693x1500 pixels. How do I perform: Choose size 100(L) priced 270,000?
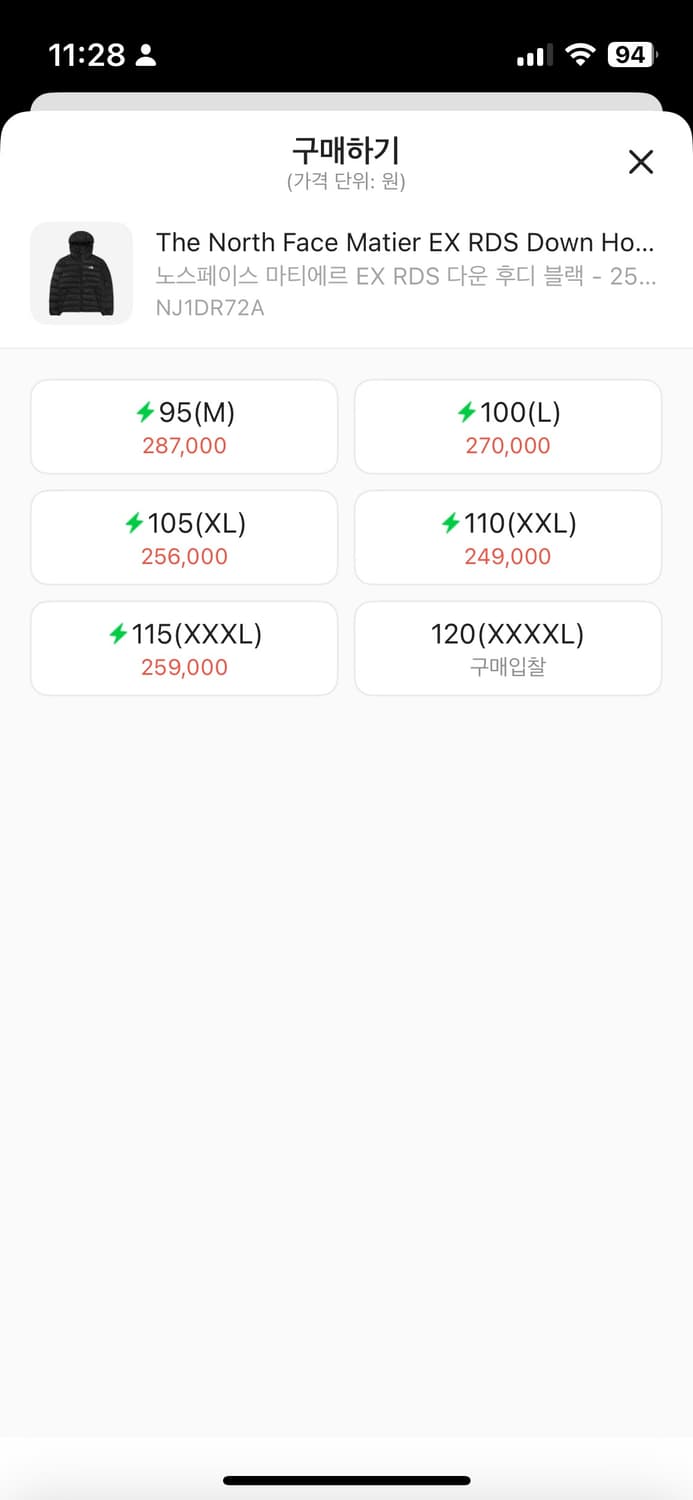[508, 427]
